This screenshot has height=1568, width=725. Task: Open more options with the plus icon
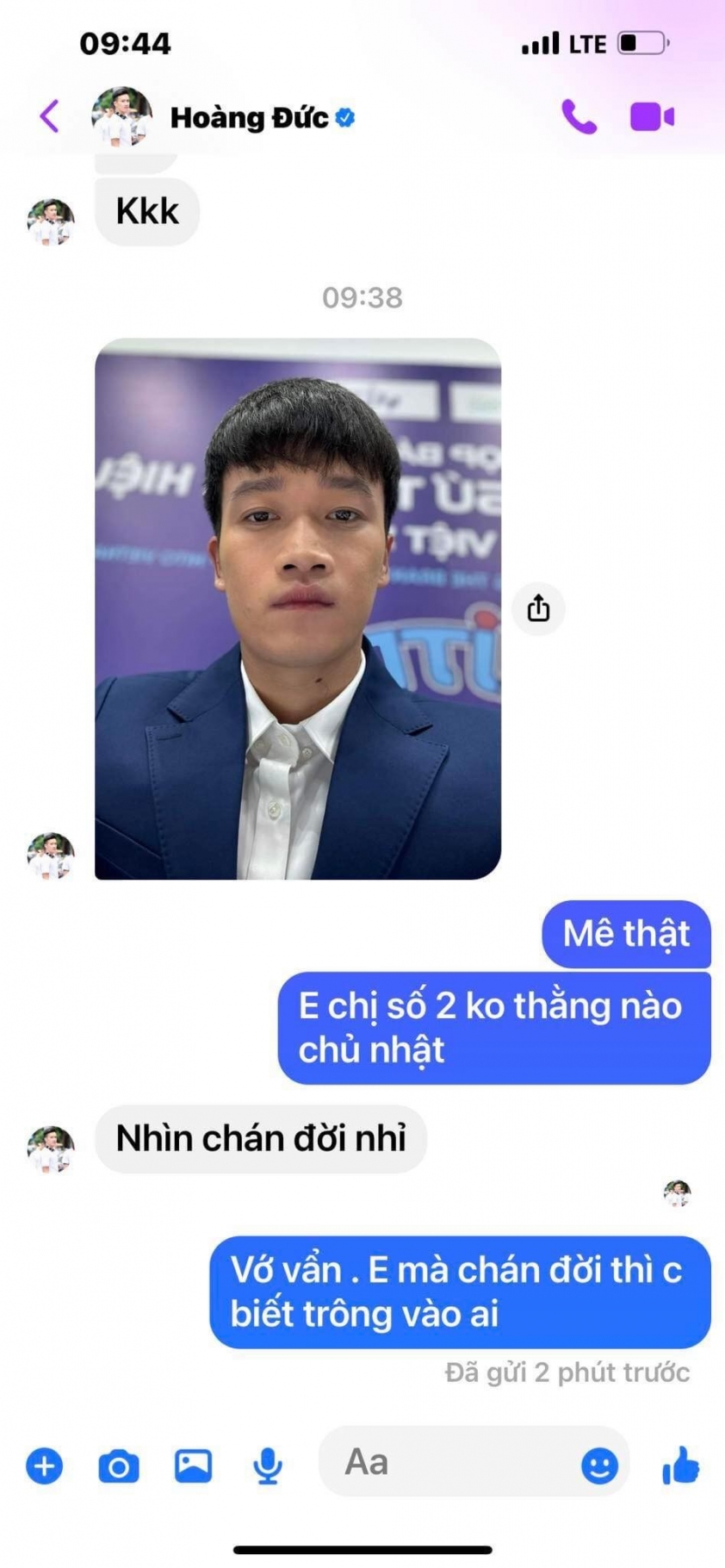[x=45, y=1465]
